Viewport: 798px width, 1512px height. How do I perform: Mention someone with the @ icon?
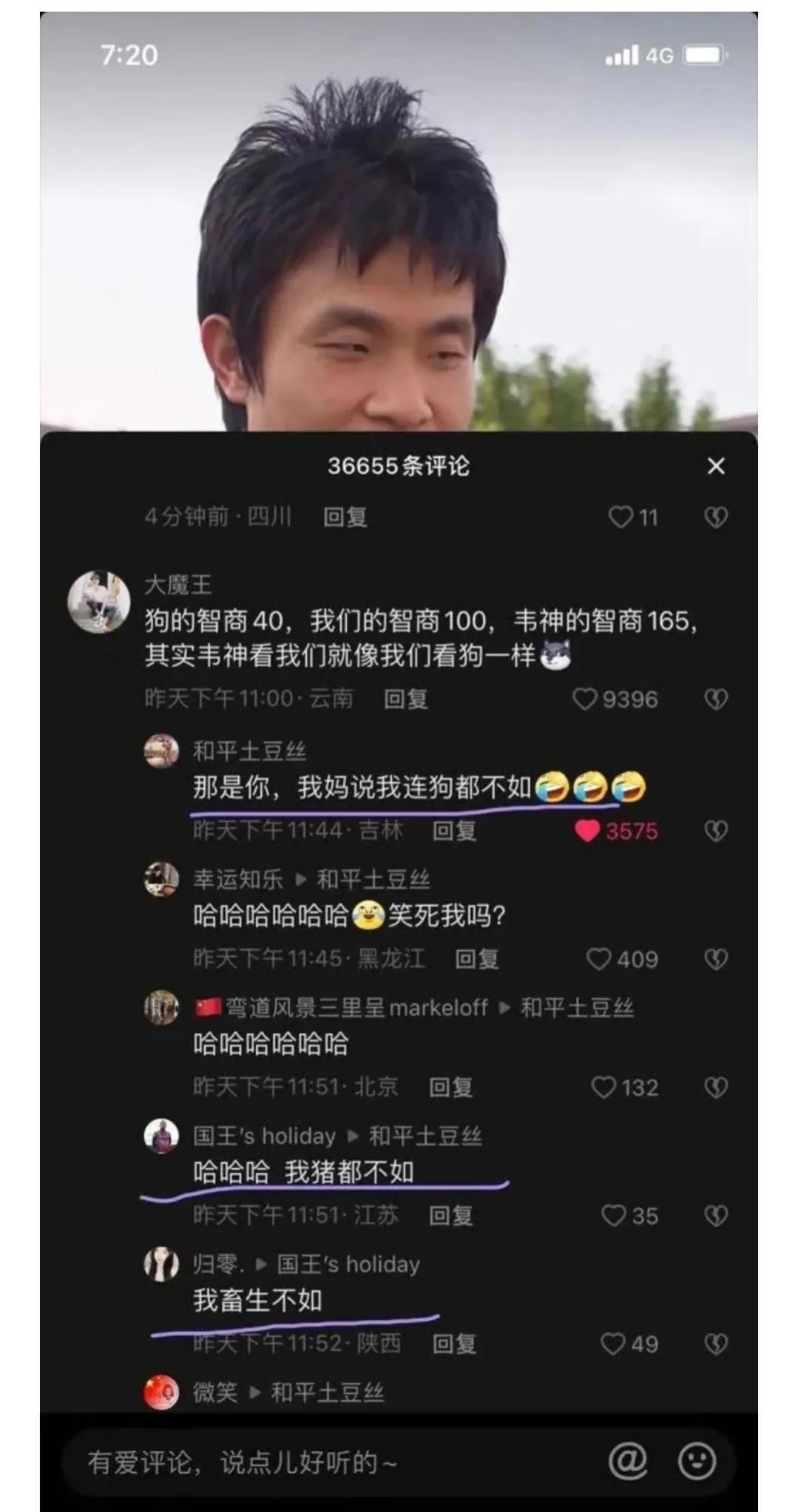pyautogui.click(x=628, y=1461)
